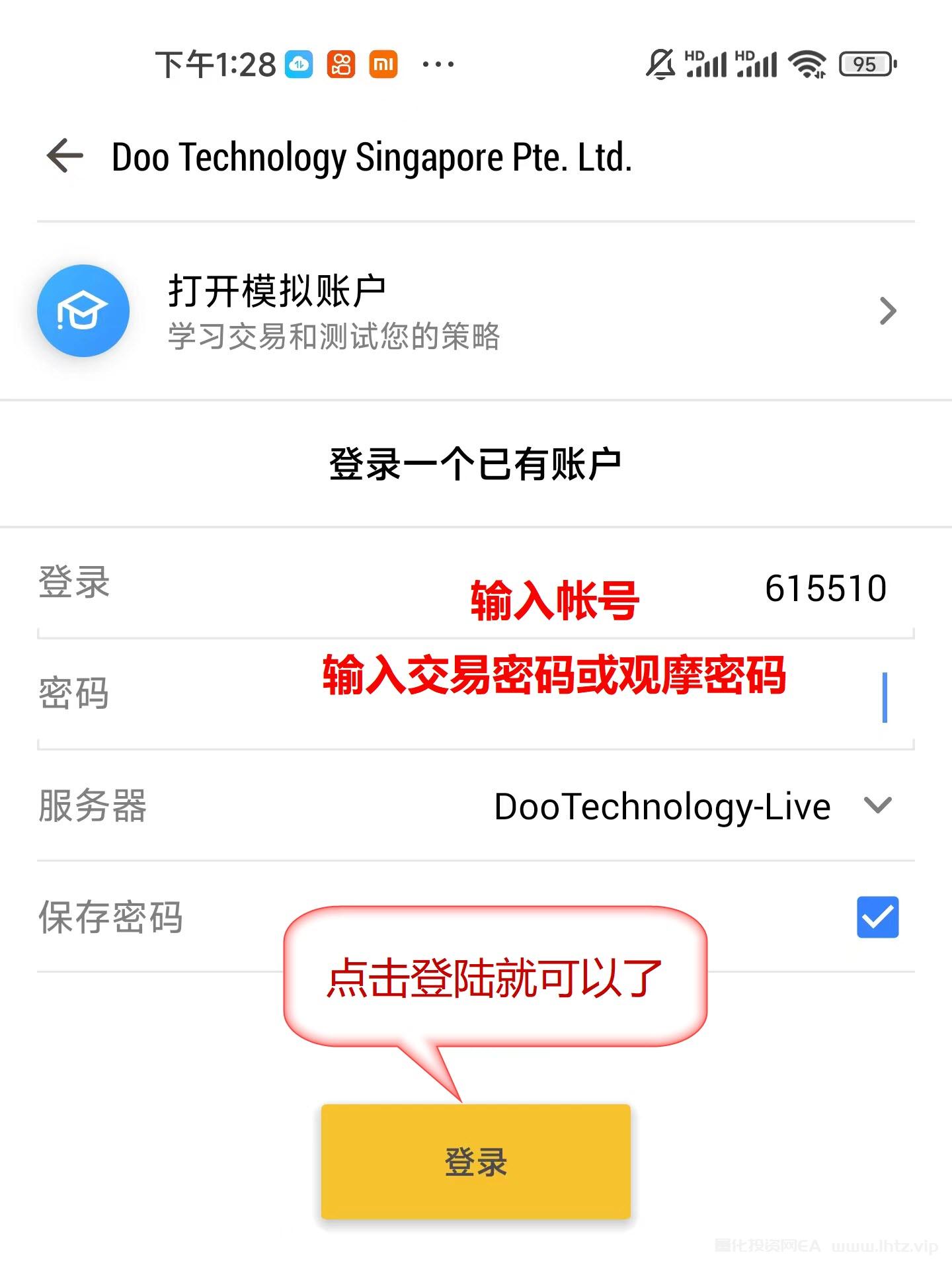This screenshot has width=952, height=1265.
Task: Tap the yellow 登录 button
Action: pos(475,1162)
